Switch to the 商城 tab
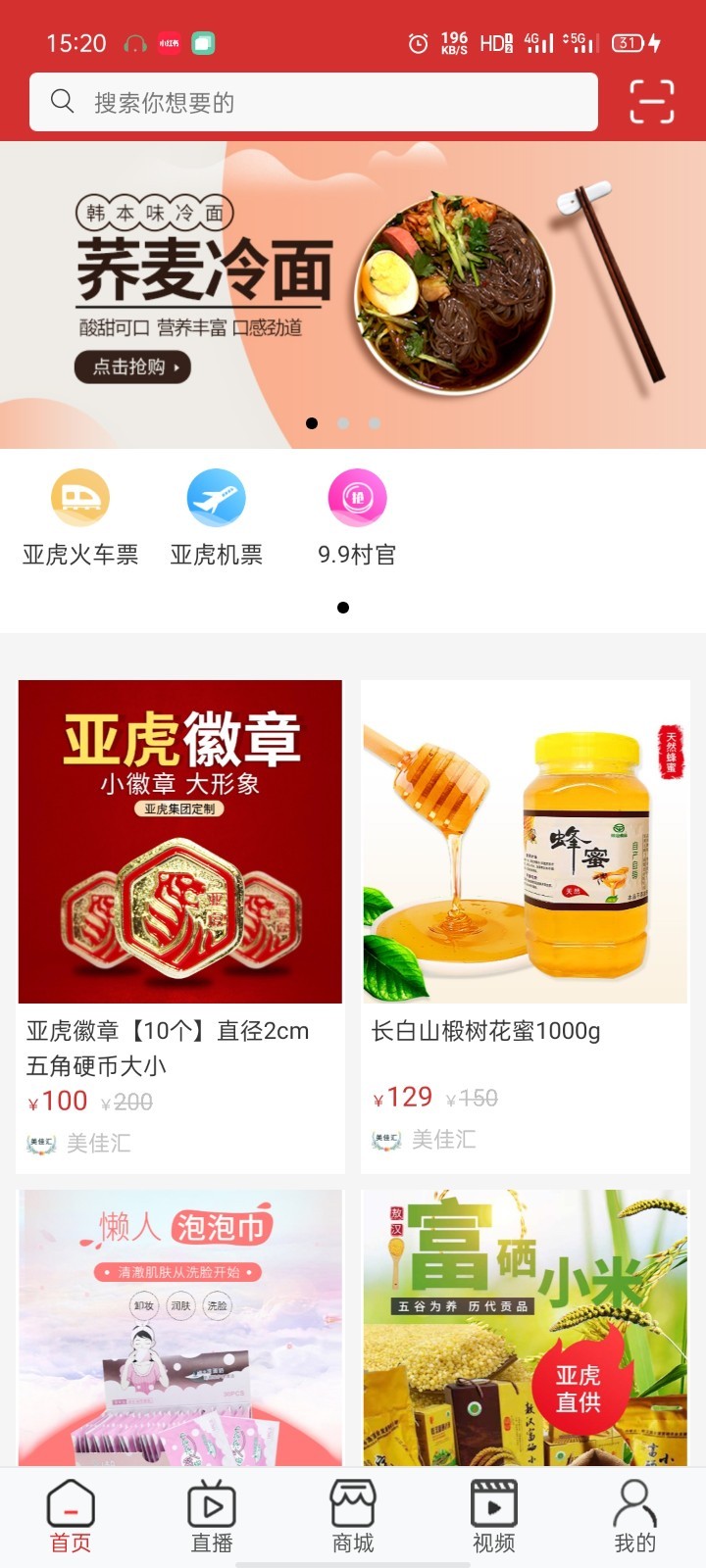The image size is (706, 1568). pos(353,1517)
